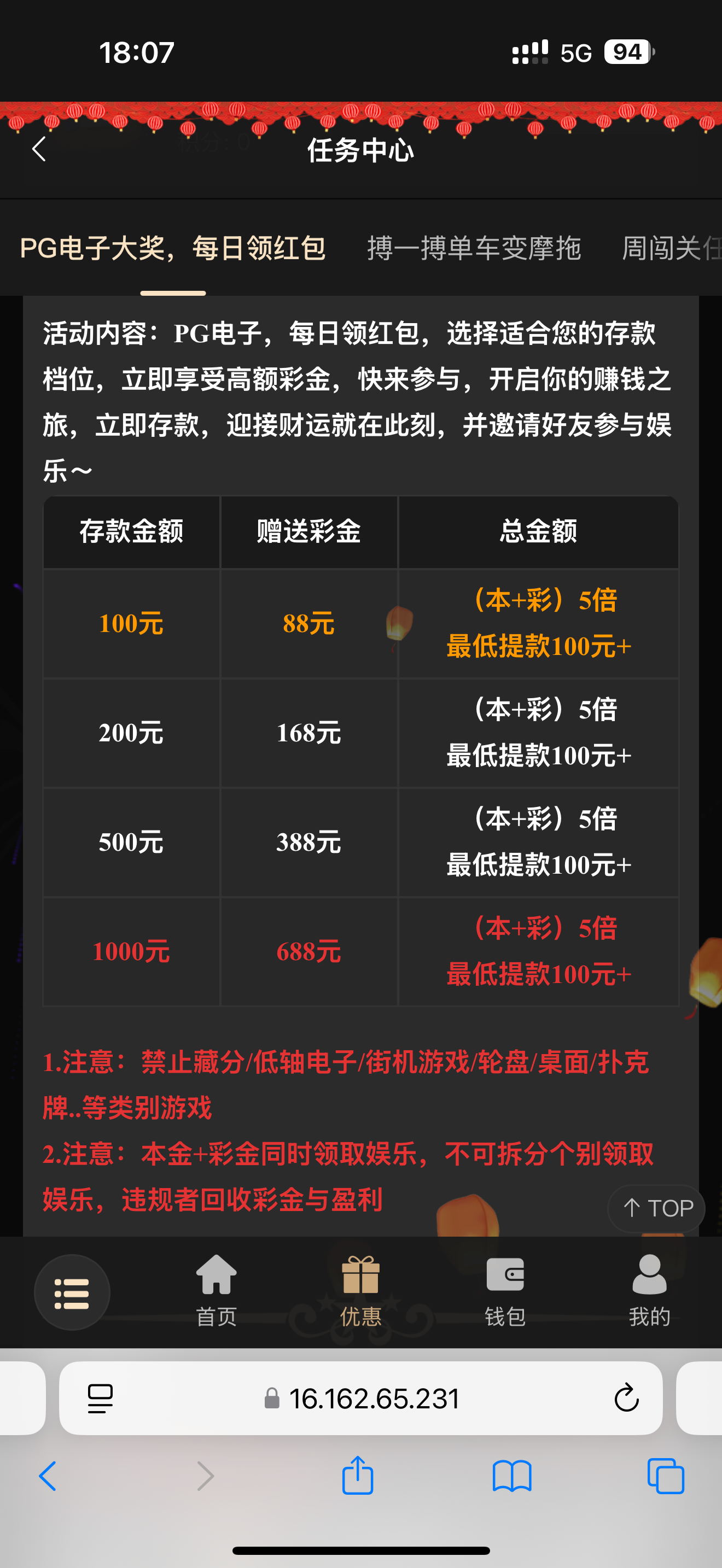722x1568 pixels.
Task: Reload the page in Safari
Action: (x=626, y=1398)
